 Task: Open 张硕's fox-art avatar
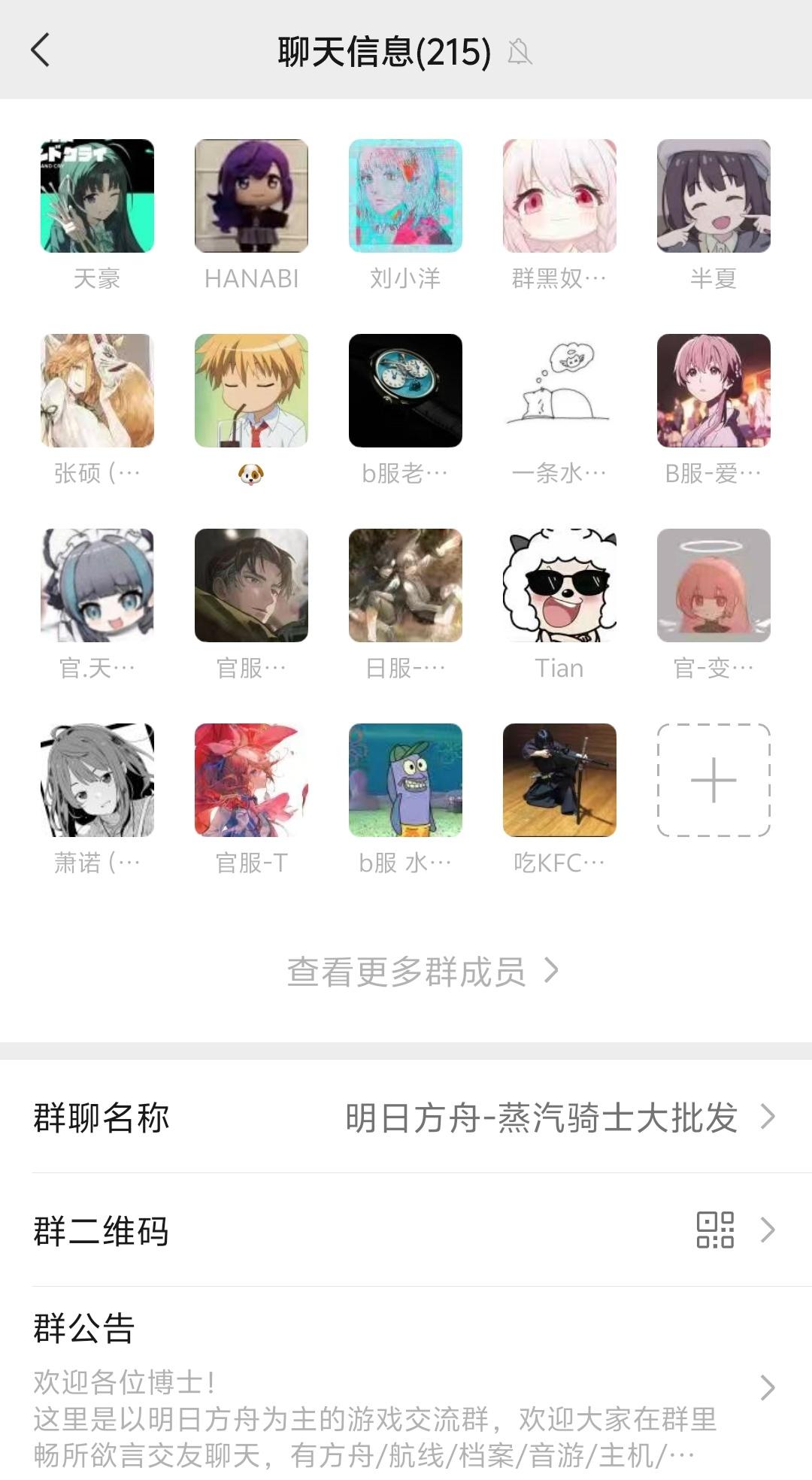point(96,390)
